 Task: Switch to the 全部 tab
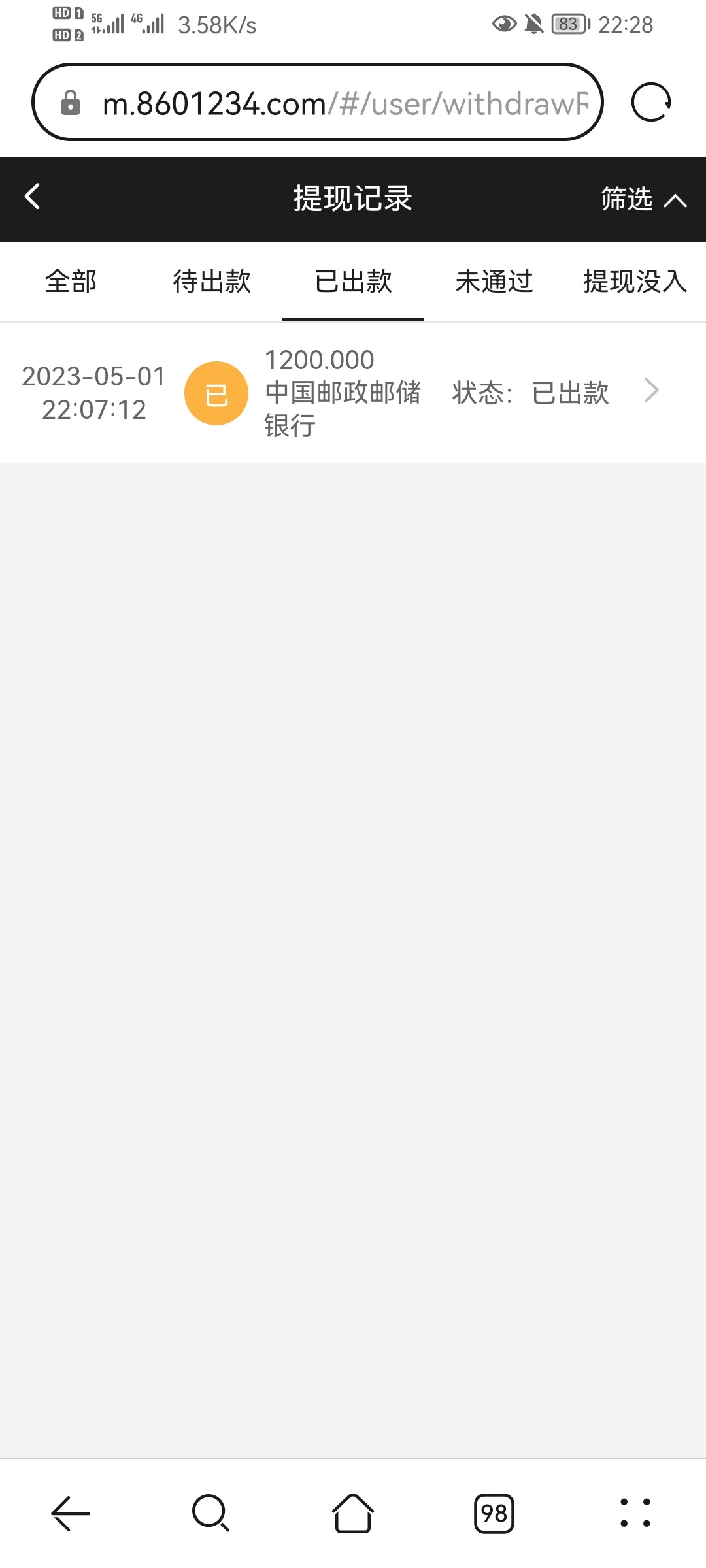coord(71,282)
